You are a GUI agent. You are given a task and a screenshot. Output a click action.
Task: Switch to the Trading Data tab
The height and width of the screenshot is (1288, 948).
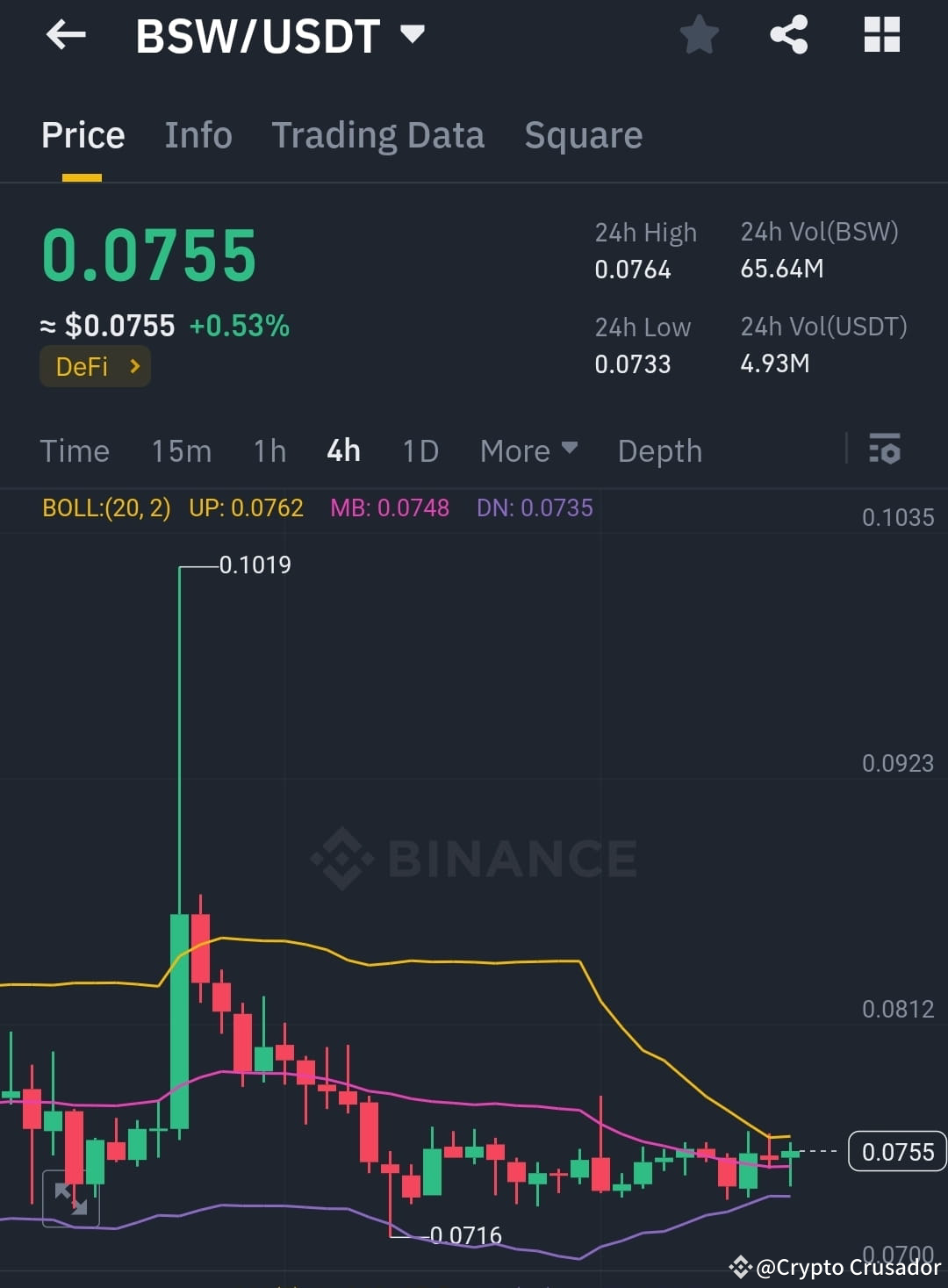[378, 135]
